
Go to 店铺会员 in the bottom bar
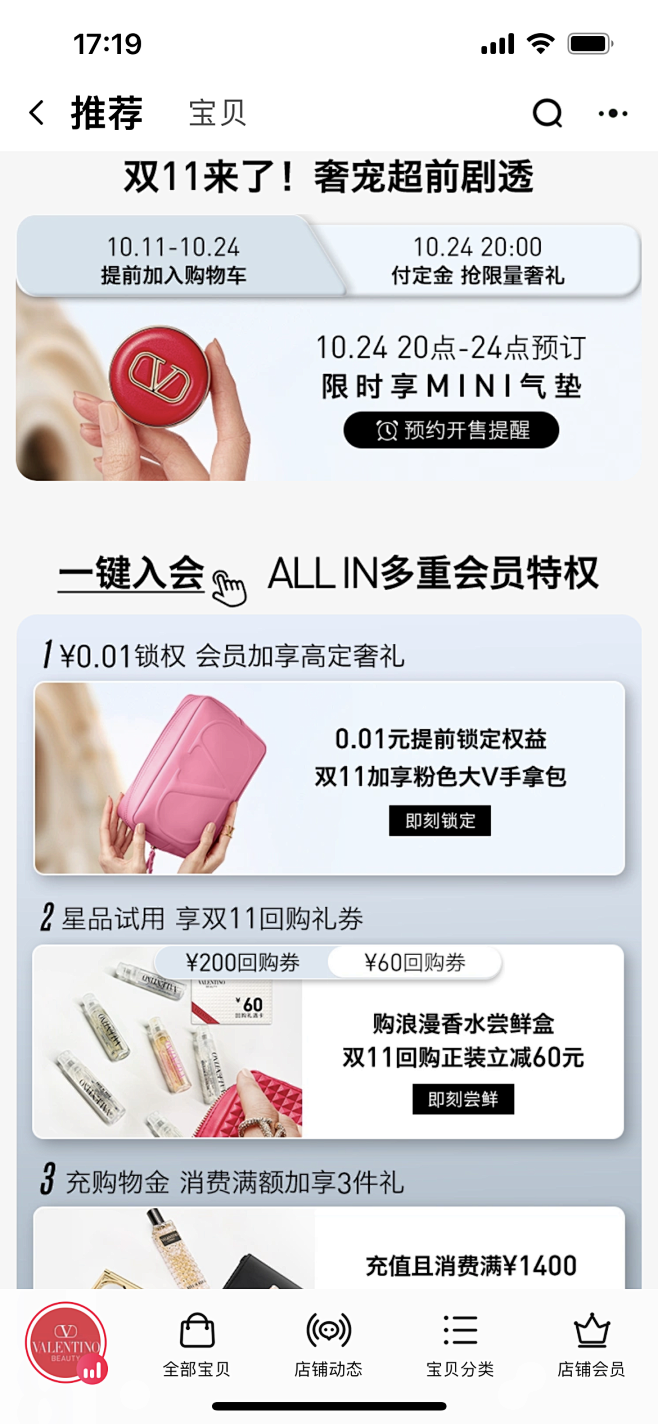591,1345
